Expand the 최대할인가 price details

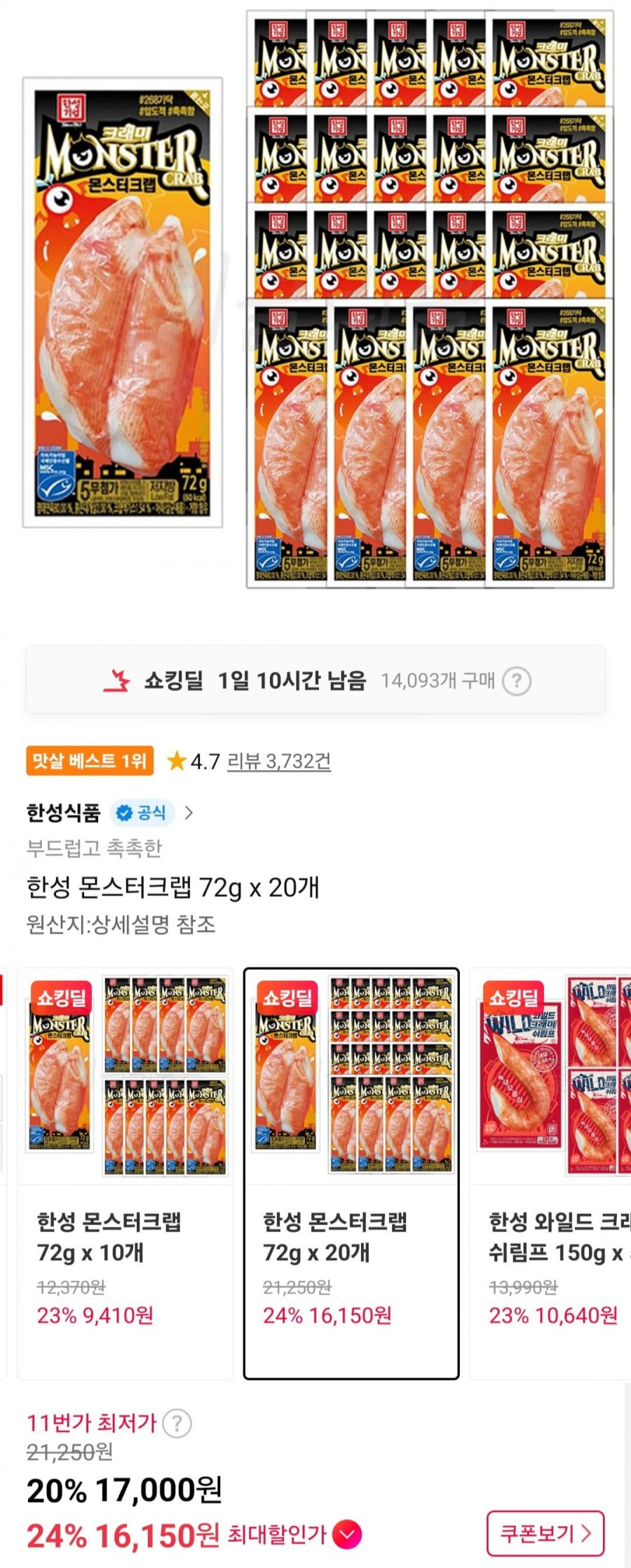coord(347,1534)
